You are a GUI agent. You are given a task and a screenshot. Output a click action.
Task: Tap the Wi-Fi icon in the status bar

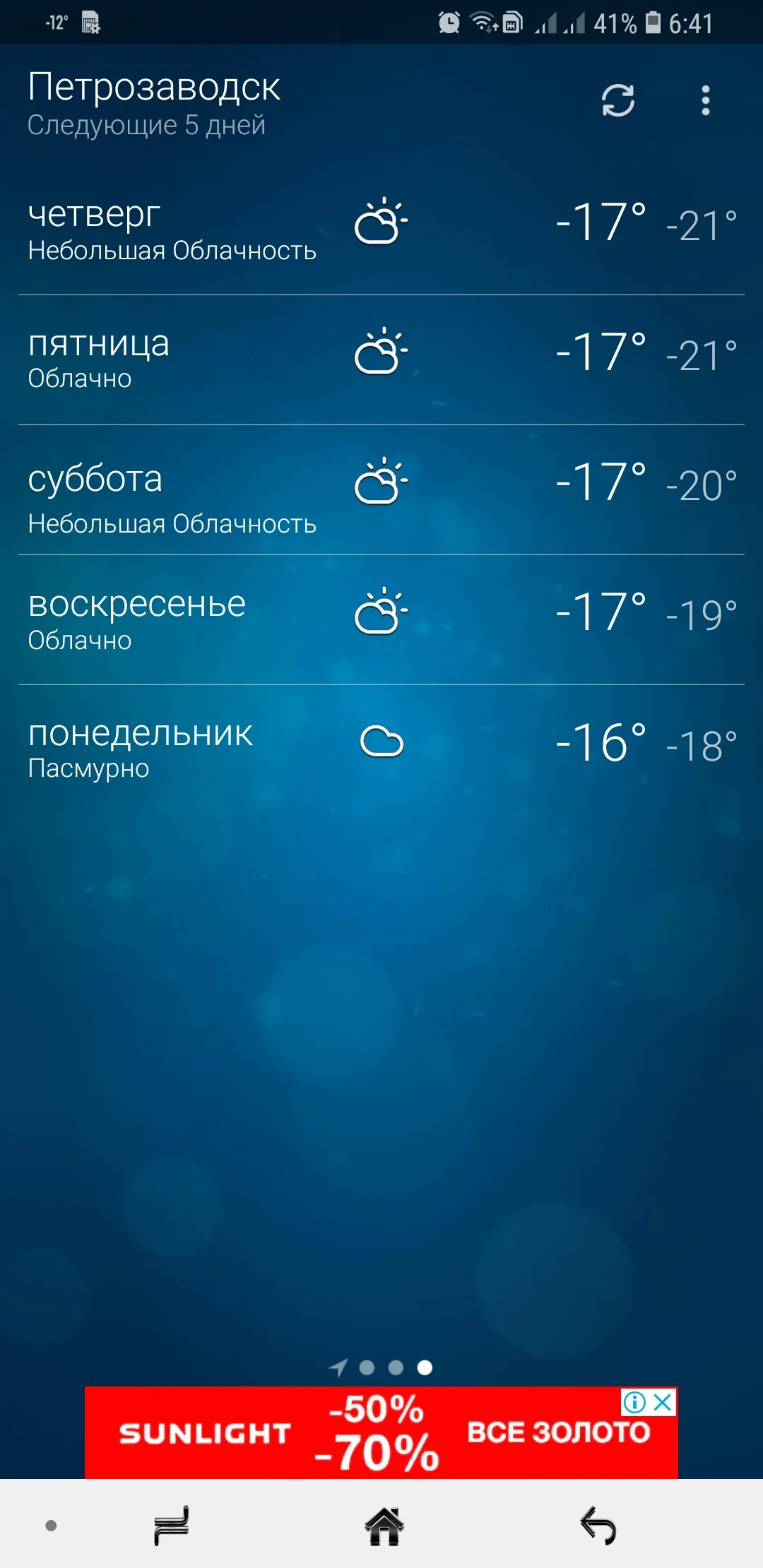pos(481,23)
